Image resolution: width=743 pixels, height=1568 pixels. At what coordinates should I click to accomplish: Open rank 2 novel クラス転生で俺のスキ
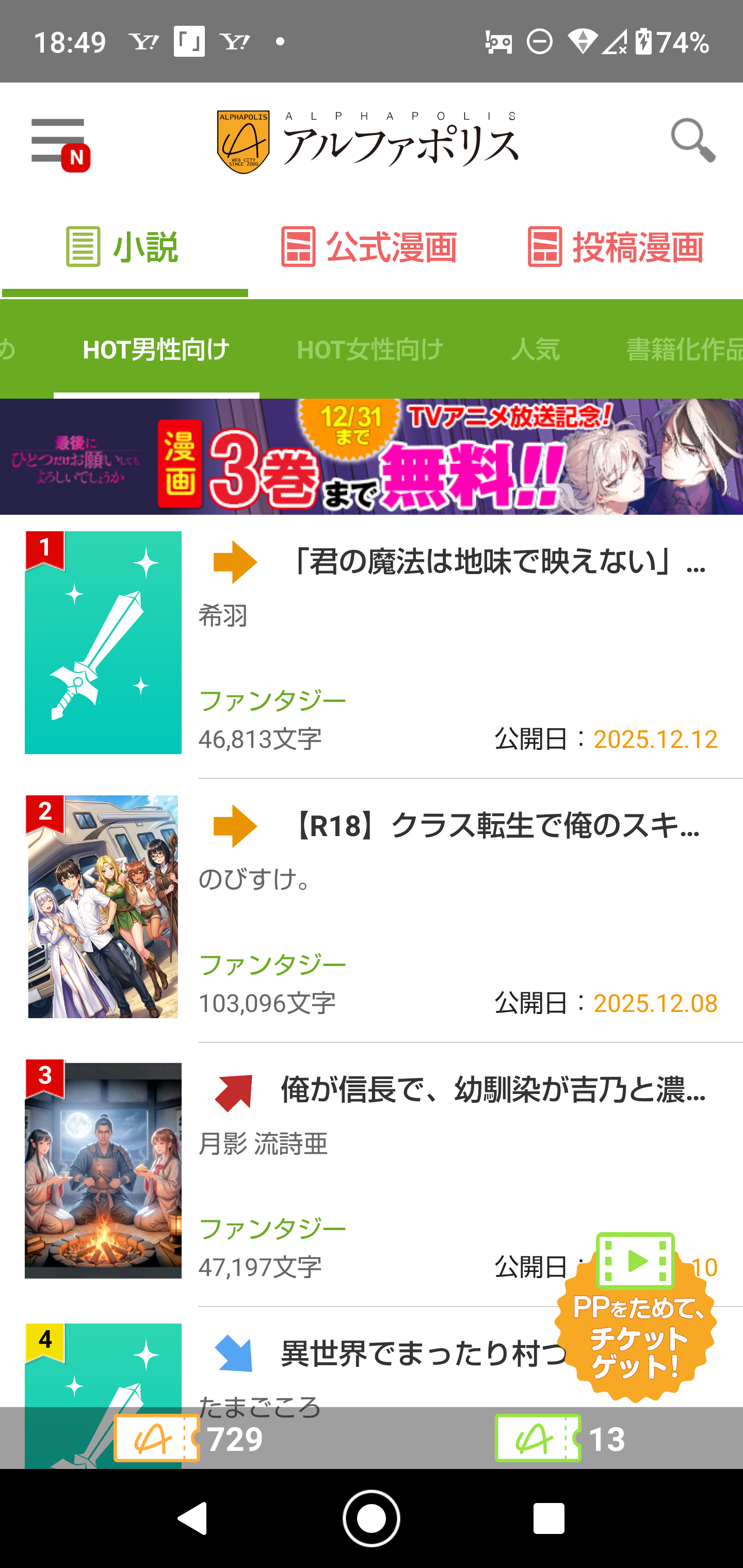click(496, 825)
